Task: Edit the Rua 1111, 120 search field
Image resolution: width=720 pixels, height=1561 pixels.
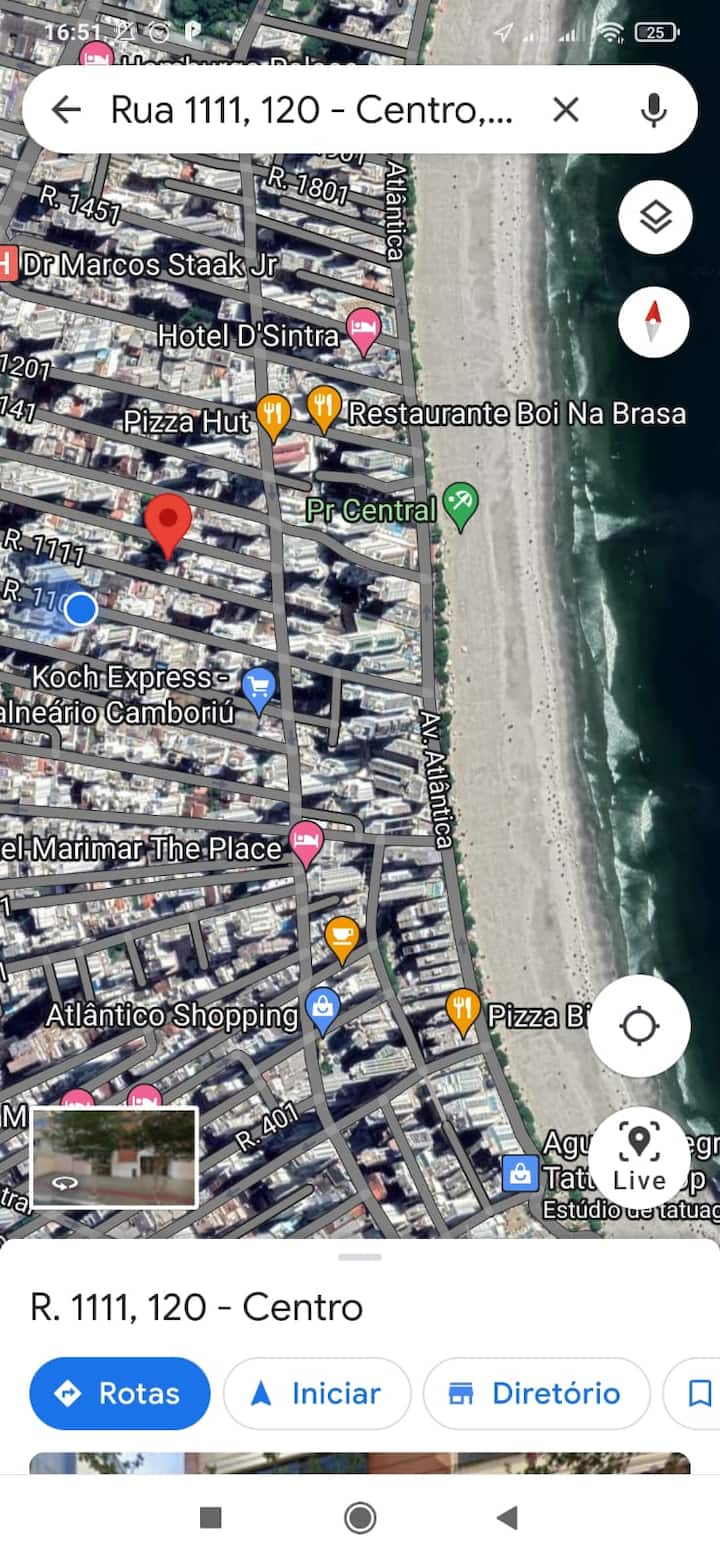Action: tap(310, 110)
